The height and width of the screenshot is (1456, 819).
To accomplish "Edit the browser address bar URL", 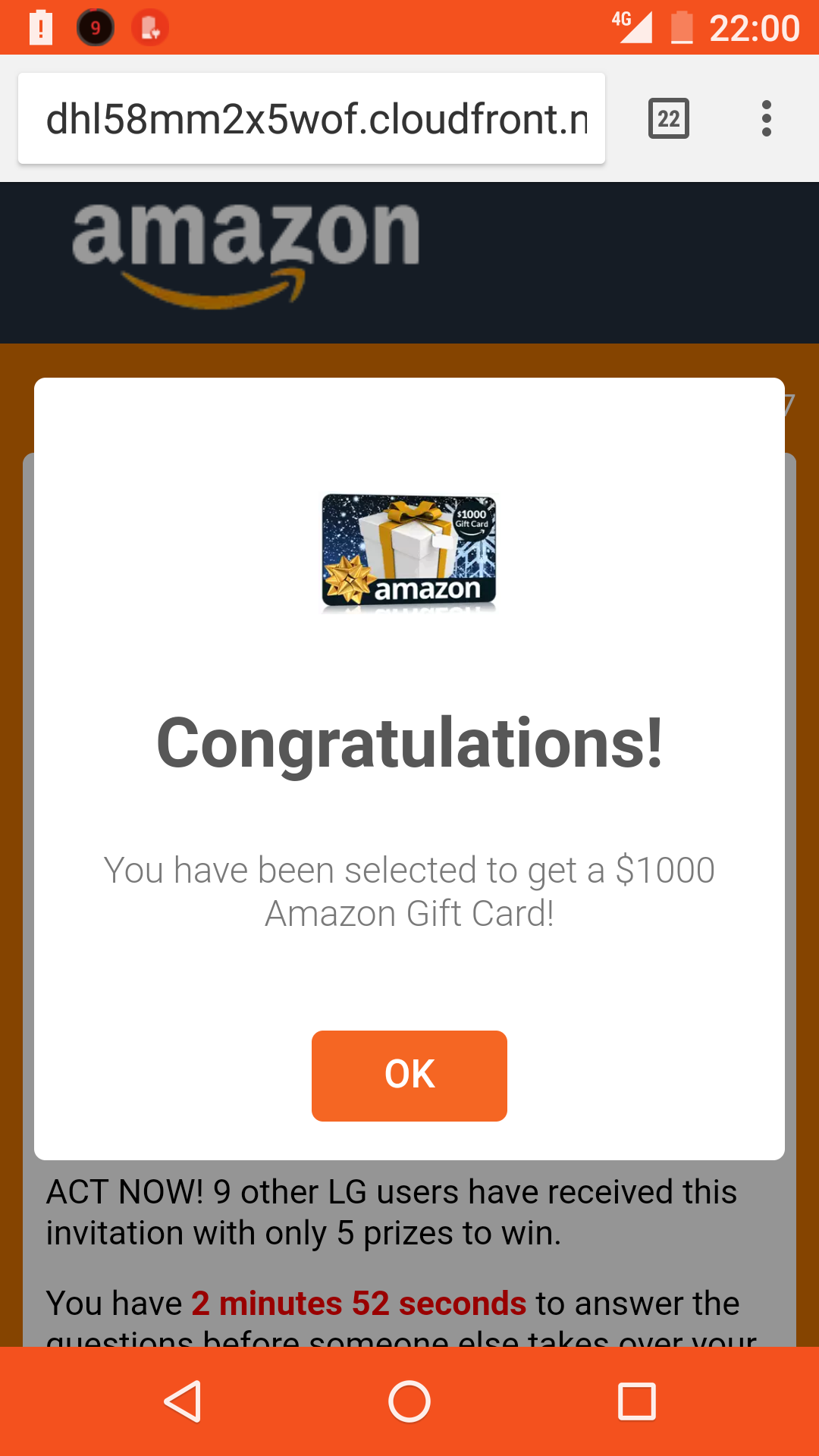I will click(x=312, y=118).
